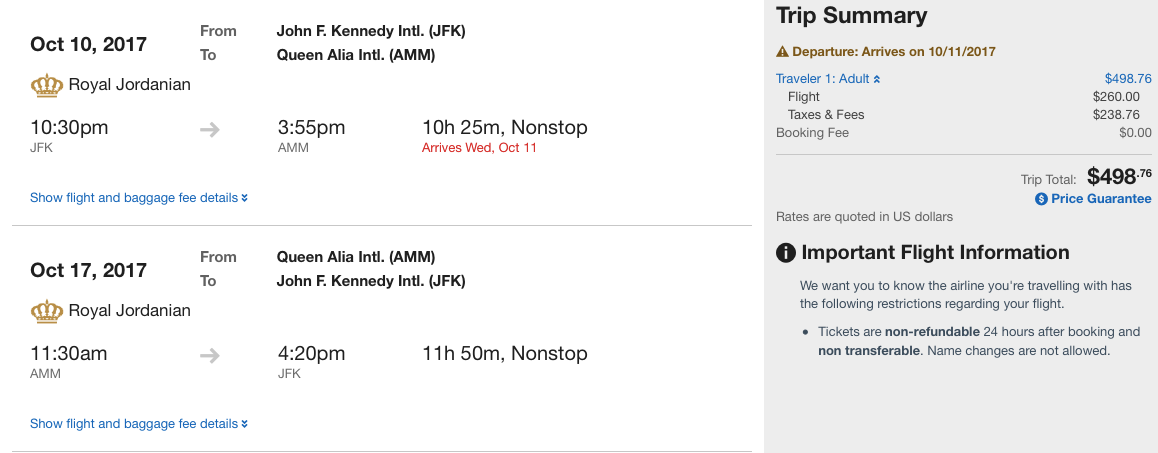Expand flight and baggage details for Oct 10 flight

138,198
